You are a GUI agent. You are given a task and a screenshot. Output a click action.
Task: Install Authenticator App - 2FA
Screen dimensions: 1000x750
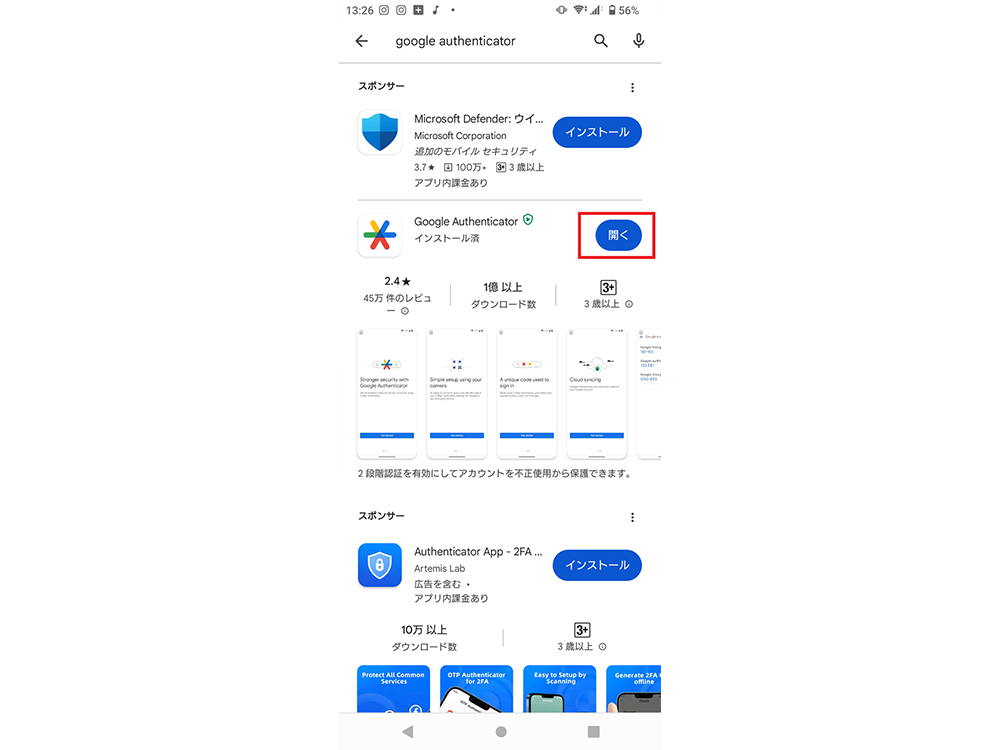[597, 565]
